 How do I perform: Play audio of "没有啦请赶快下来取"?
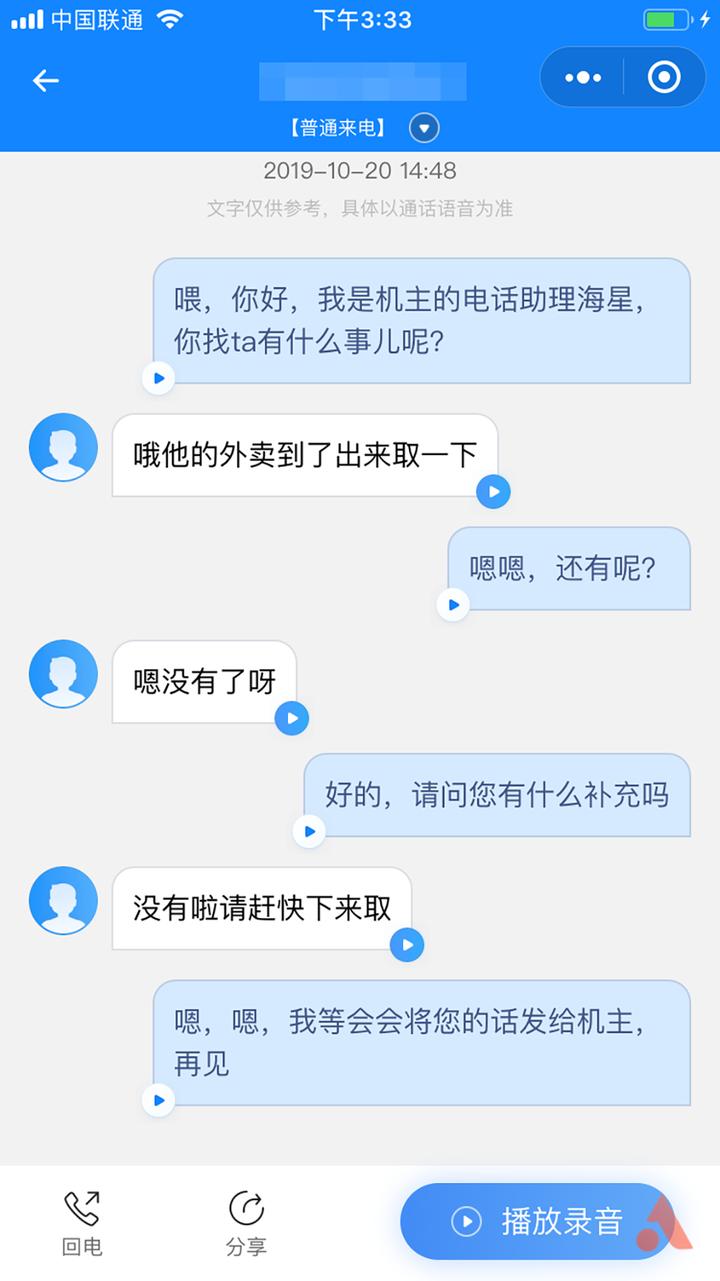click(406, 944)
